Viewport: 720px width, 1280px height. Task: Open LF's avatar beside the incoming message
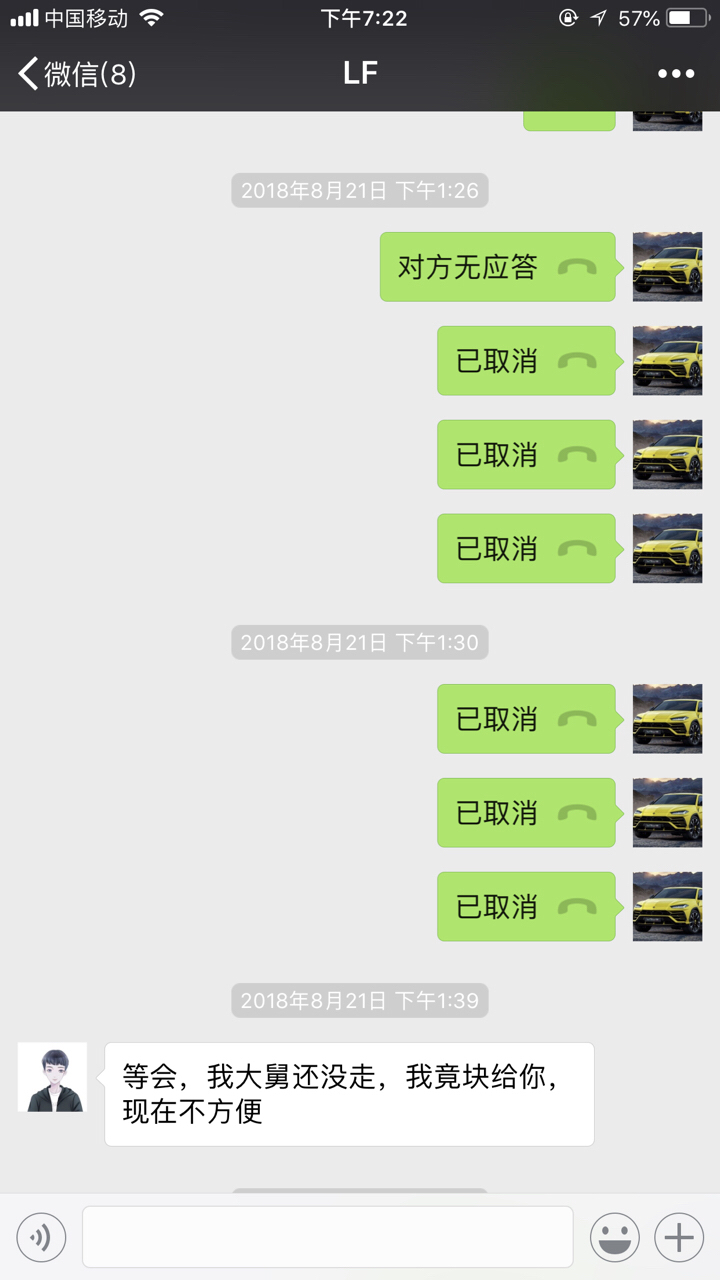point(52,1077)
